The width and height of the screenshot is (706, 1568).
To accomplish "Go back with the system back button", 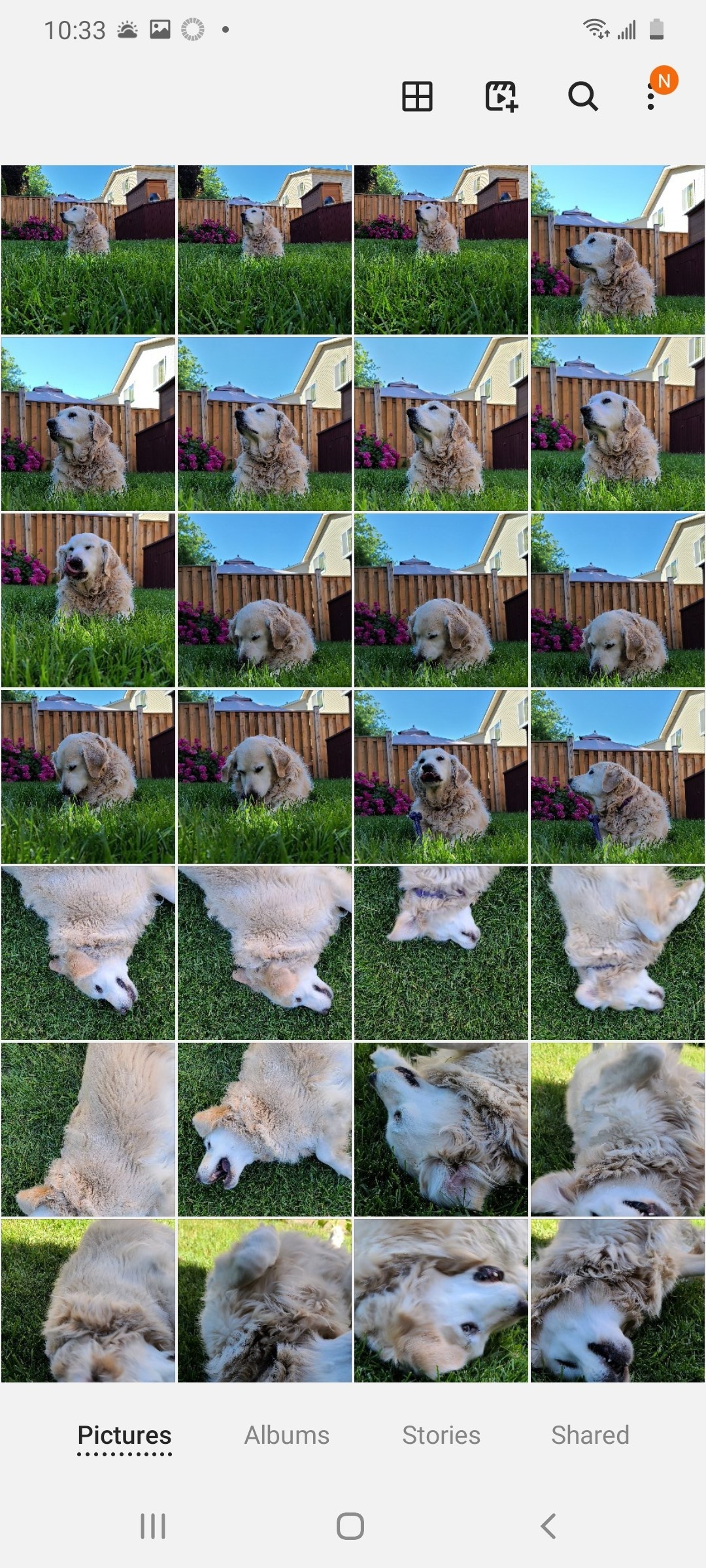I will [x=548, y=1526].
